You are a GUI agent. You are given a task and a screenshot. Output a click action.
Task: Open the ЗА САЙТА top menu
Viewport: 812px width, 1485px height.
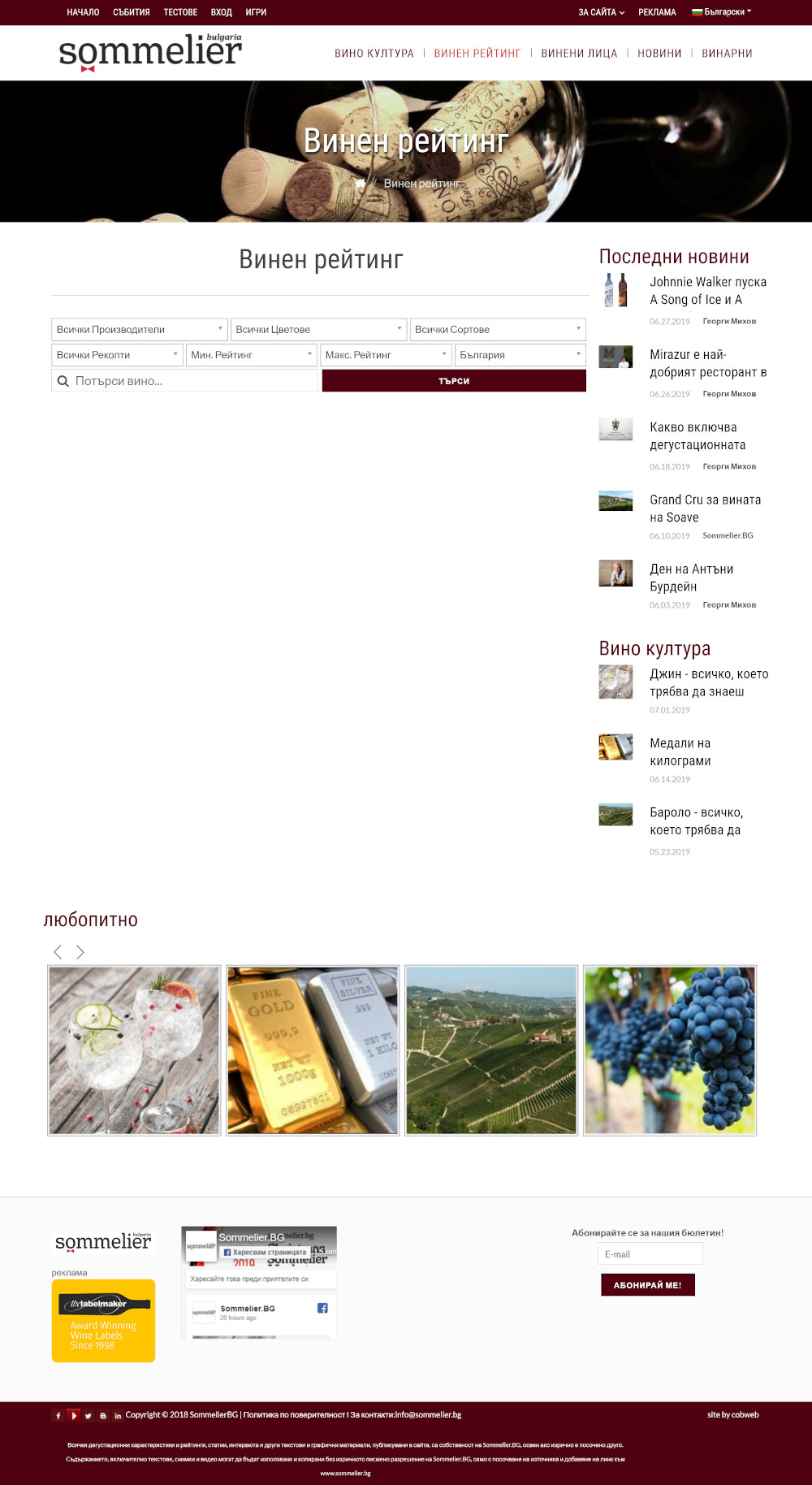[x=601, y=12]
